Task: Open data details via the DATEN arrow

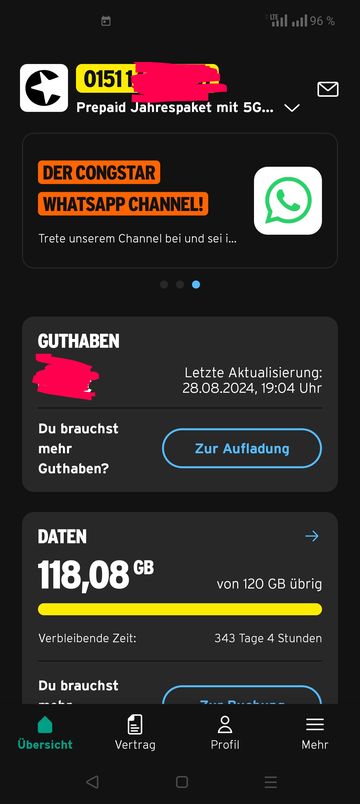Action: click(x=312, y=536)
